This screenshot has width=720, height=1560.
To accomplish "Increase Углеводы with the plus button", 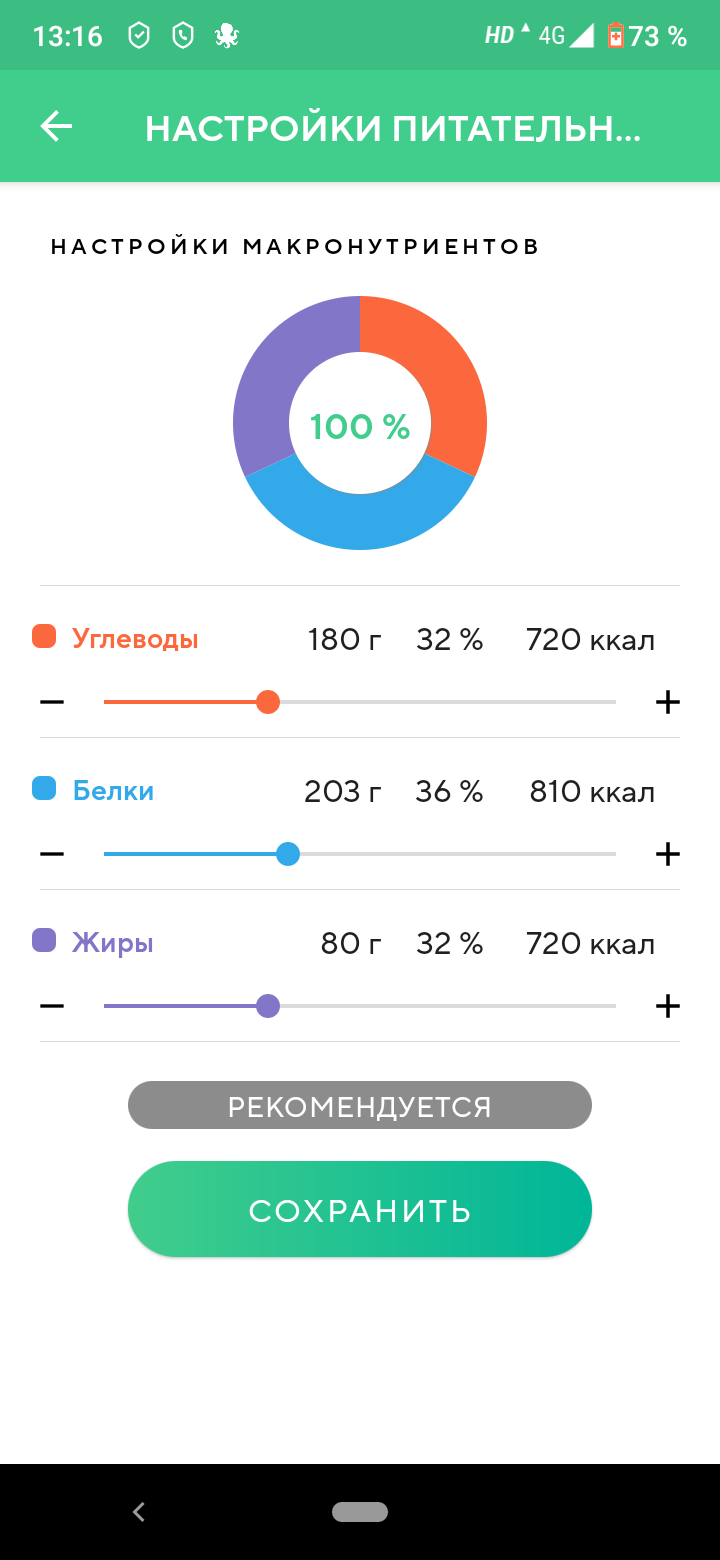I will (x=667, y=702).
